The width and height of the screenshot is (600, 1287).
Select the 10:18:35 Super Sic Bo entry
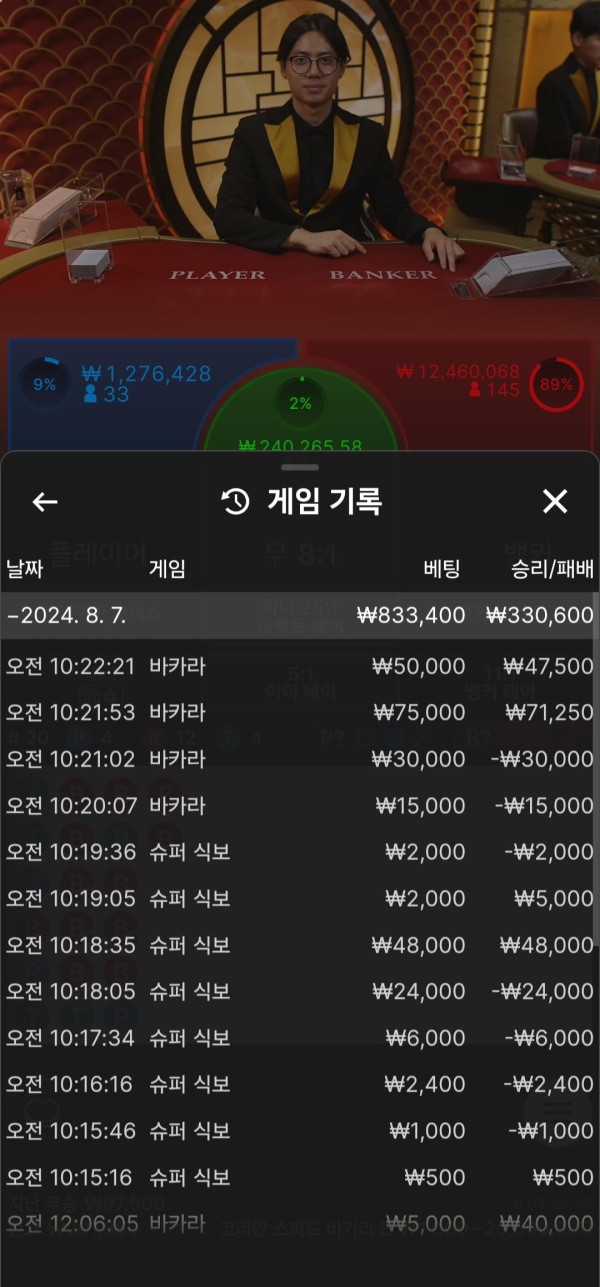(298, 945)
